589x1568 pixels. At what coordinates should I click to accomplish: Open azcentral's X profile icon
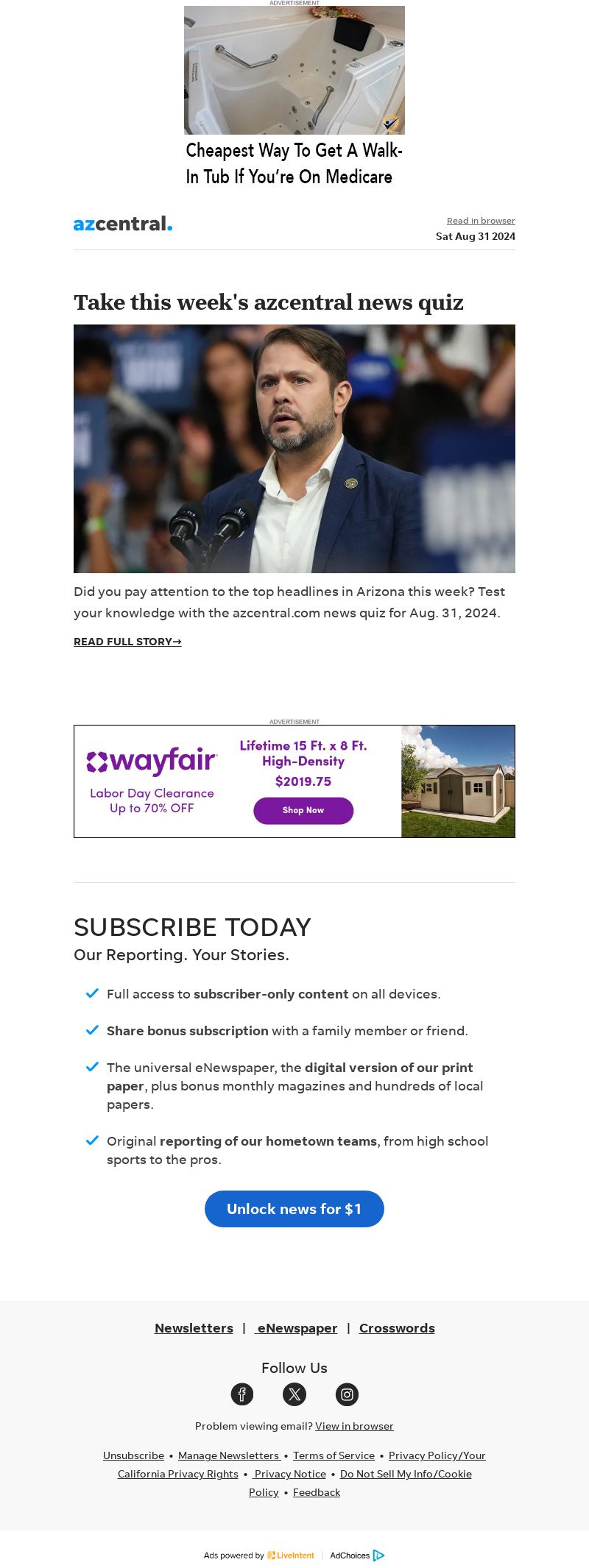[294, 1394]
